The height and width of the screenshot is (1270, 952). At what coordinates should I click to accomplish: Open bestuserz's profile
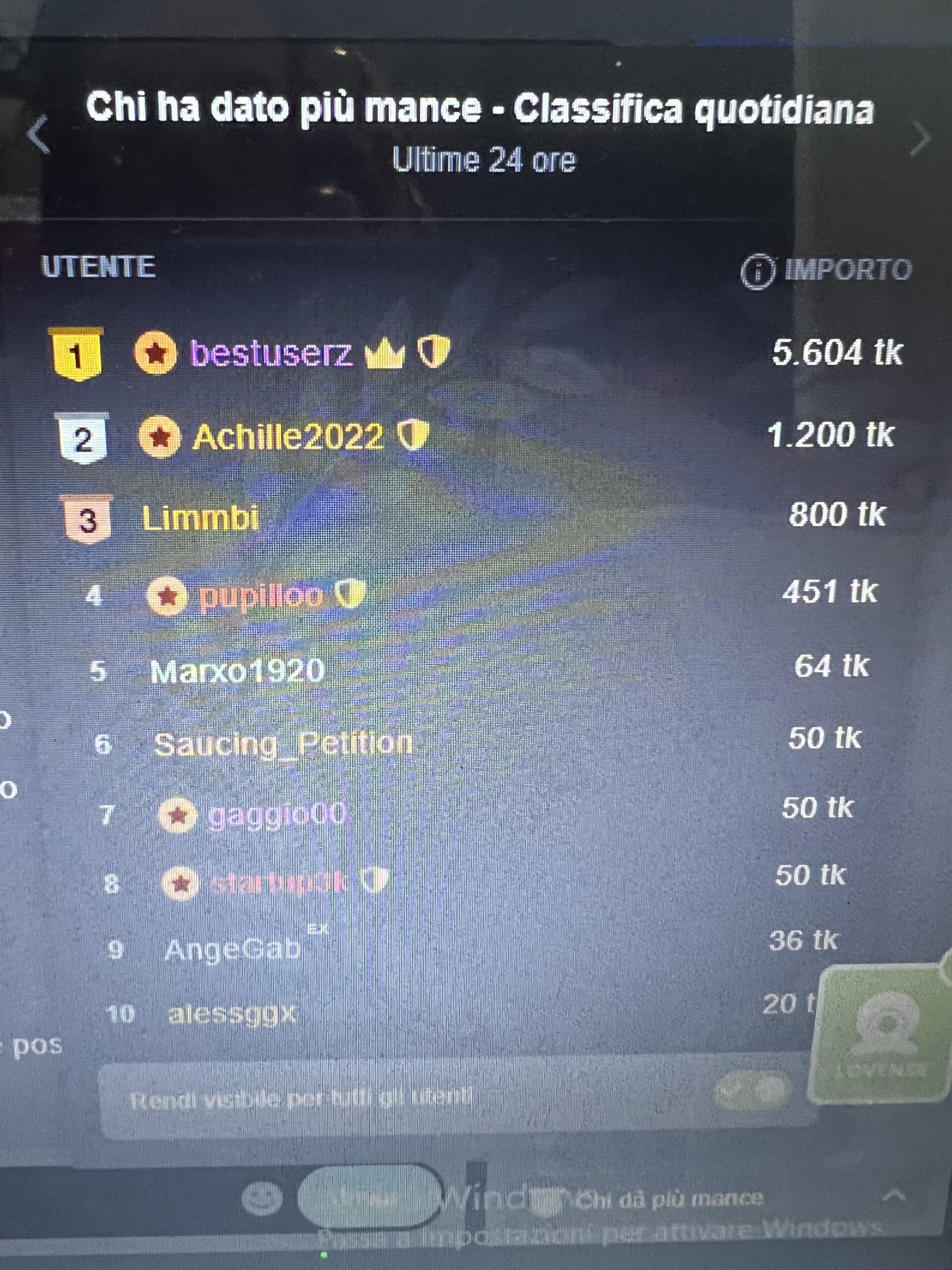(x=271, y=353)
